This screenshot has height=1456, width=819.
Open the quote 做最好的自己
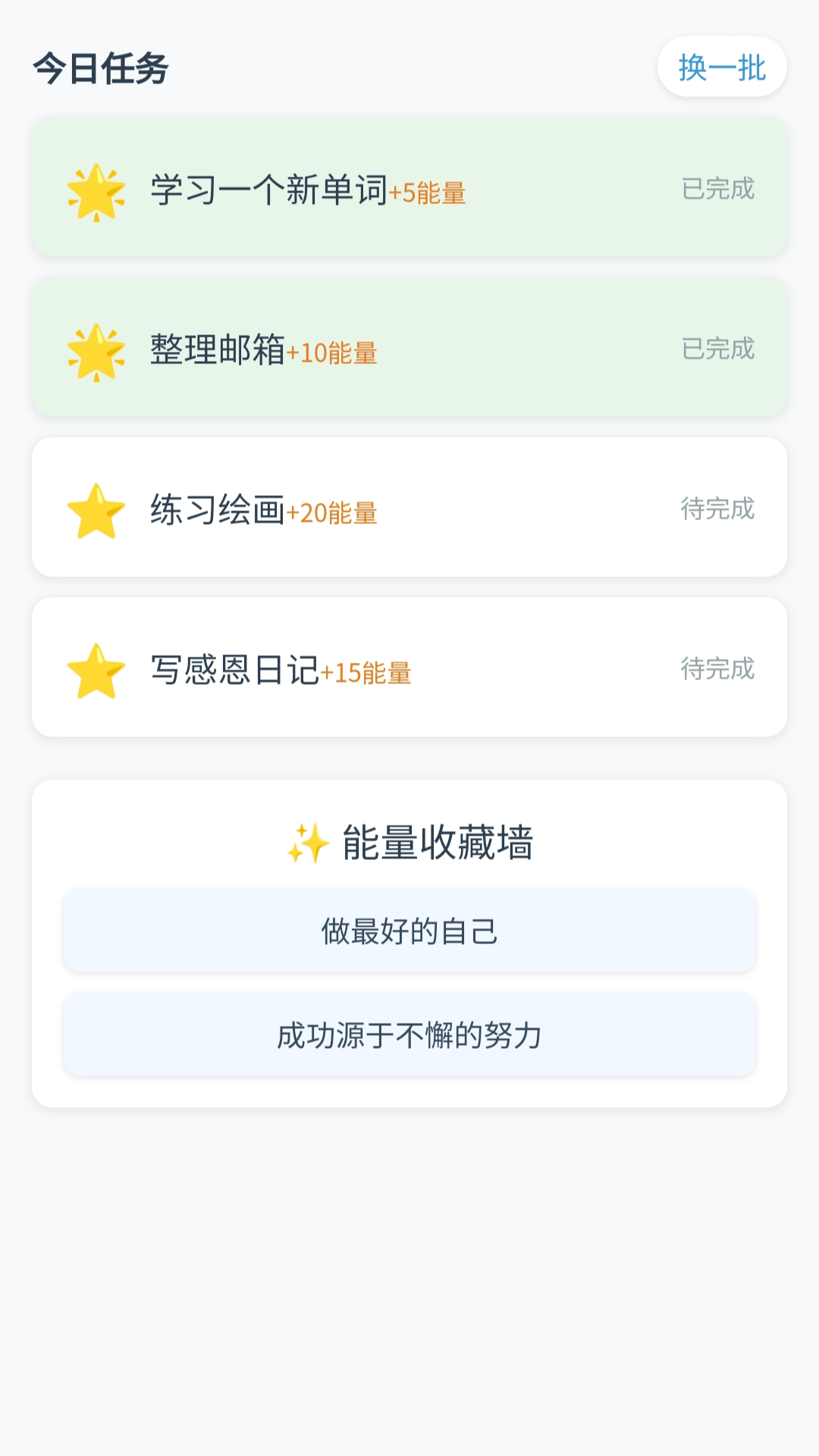coord(409,930)
